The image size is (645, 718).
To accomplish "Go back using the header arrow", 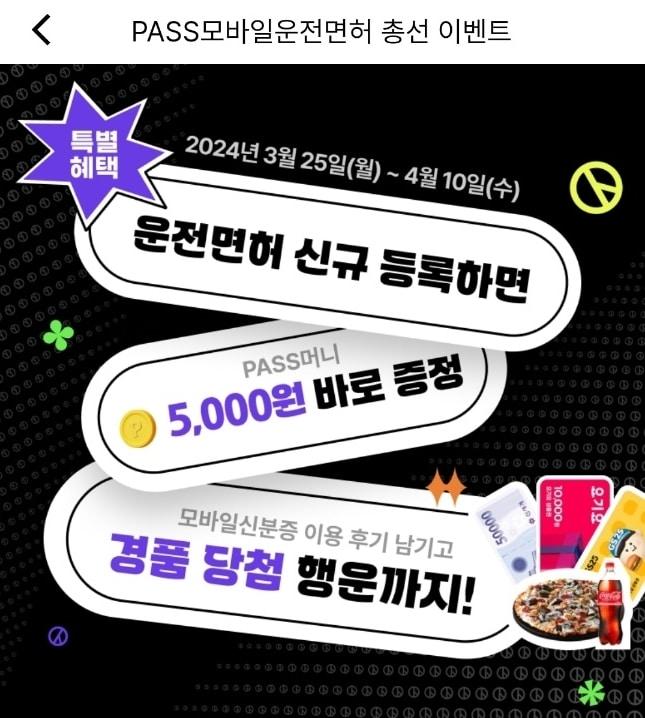I will click(41, 31).
